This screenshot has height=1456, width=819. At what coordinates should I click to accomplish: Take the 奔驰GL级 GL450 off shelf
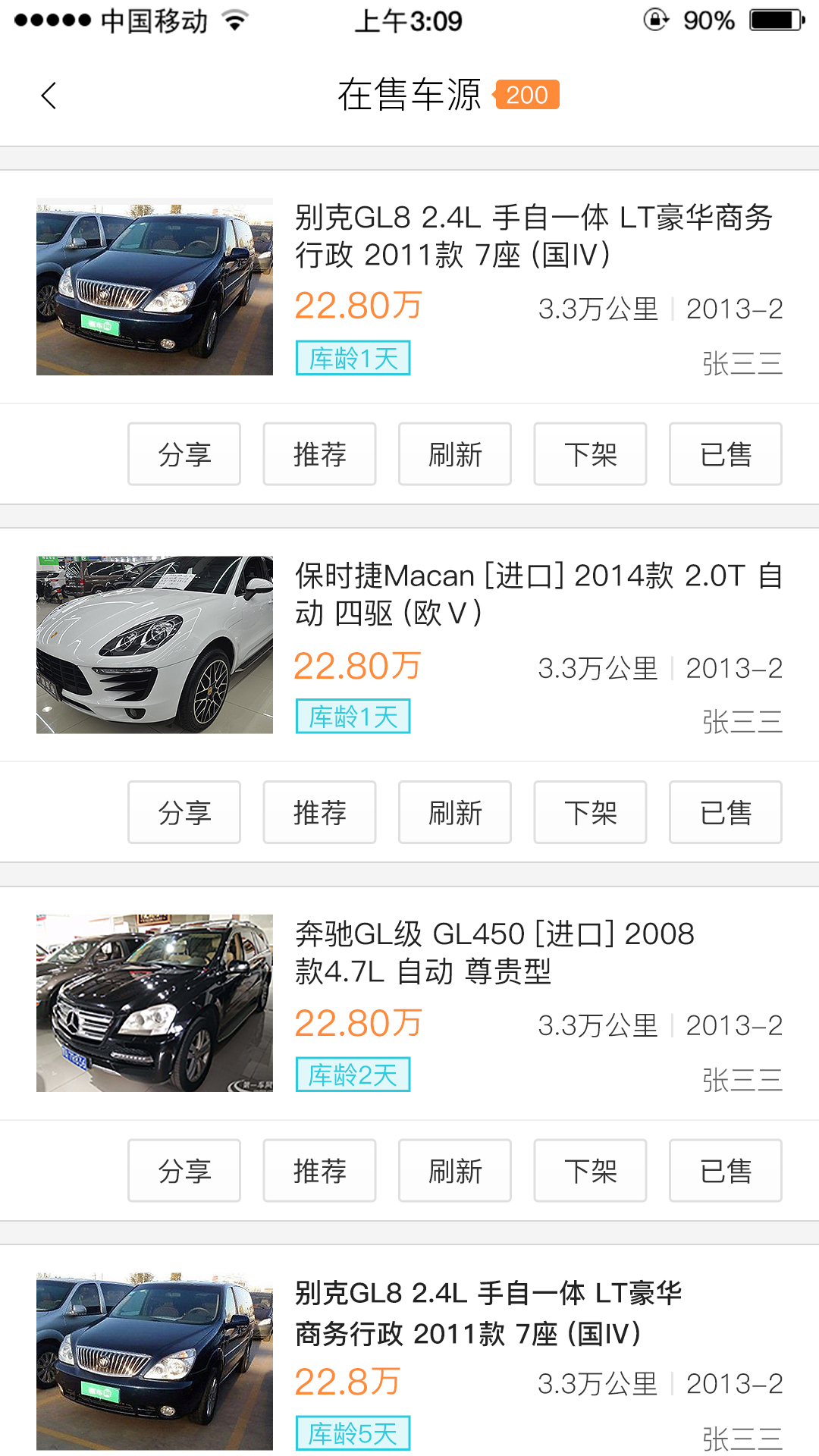[x=590, y=1171]
